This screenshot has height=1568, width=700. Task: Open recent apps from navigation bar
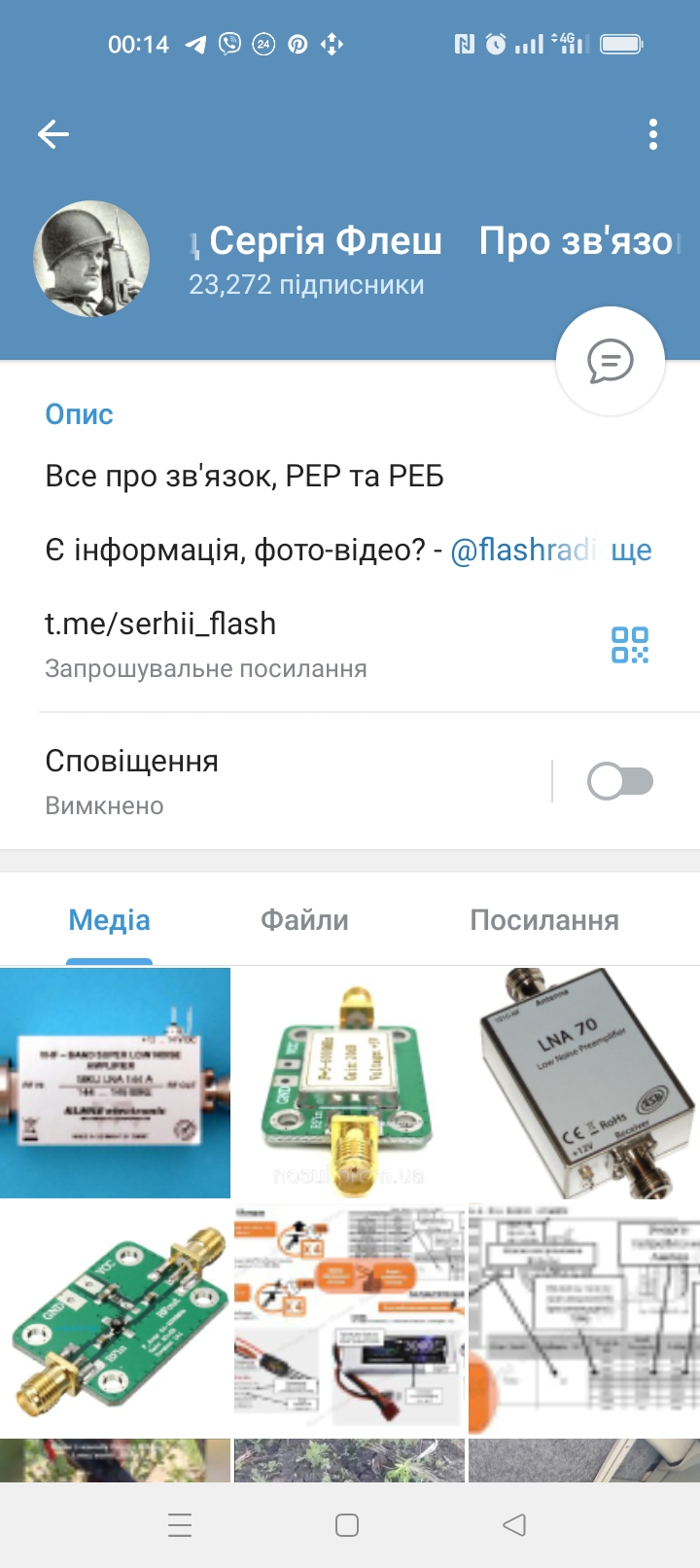tap(180, 1524)
